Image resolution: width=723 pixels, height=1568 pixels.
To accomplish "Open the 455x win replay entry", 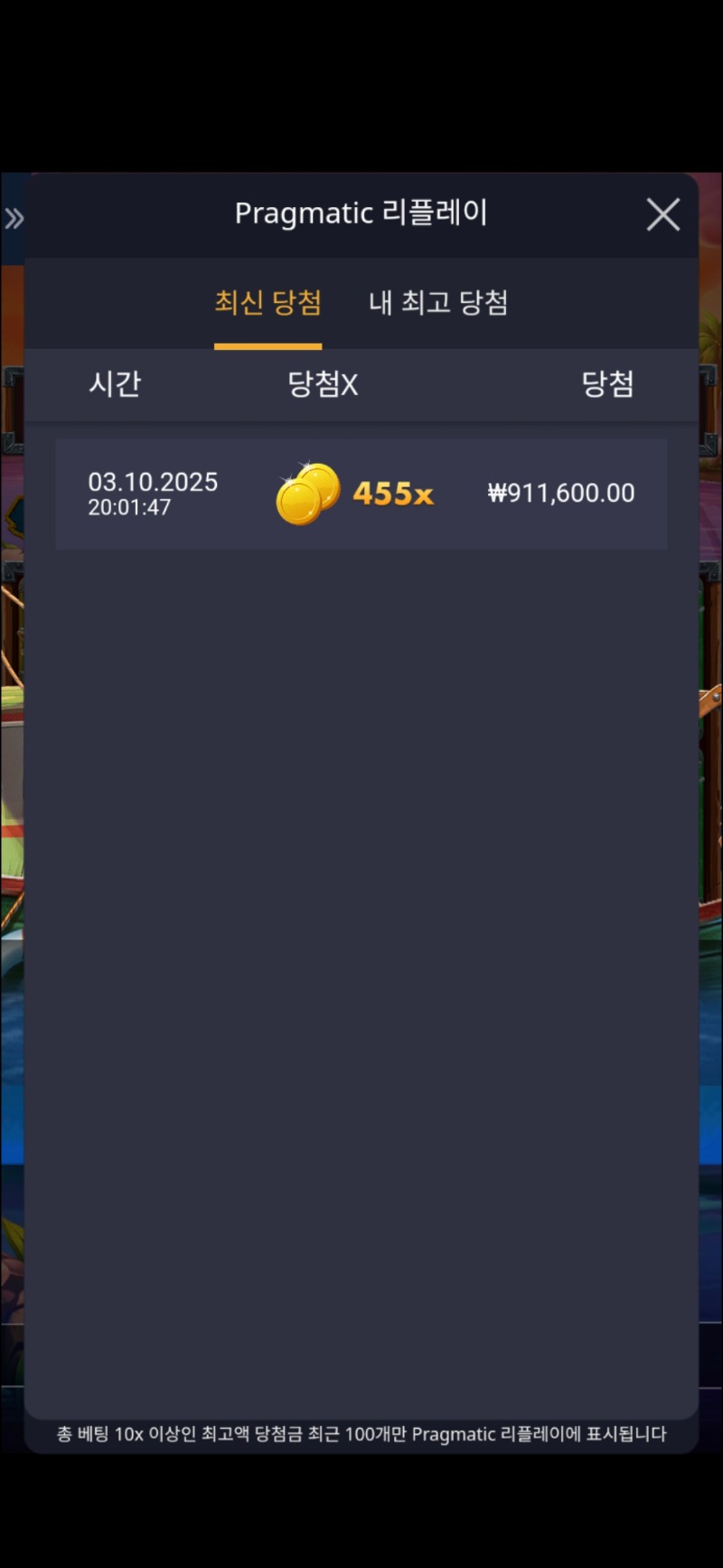I will [x=361, y=494].
